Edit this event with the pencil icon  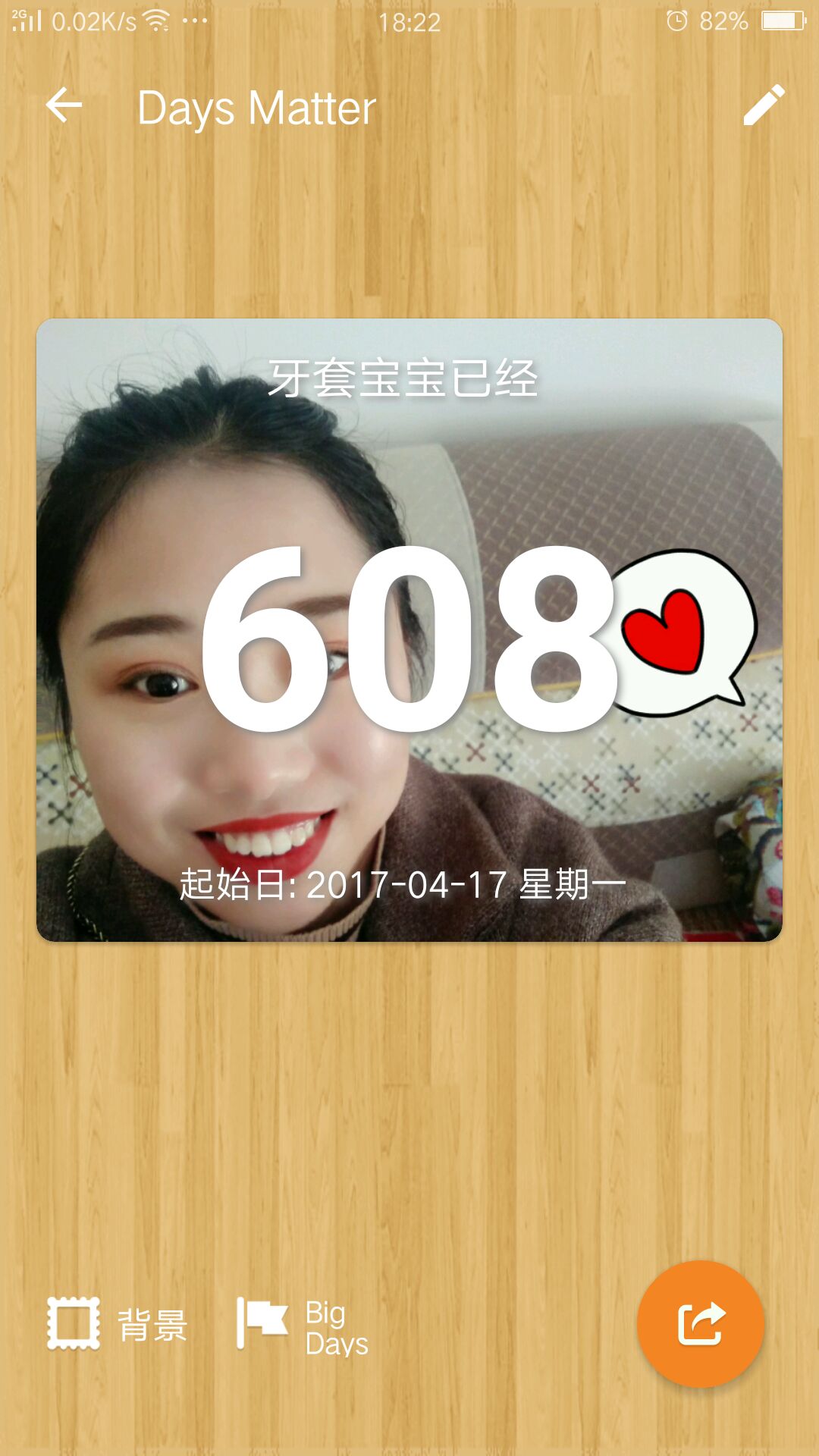(763, 105)
